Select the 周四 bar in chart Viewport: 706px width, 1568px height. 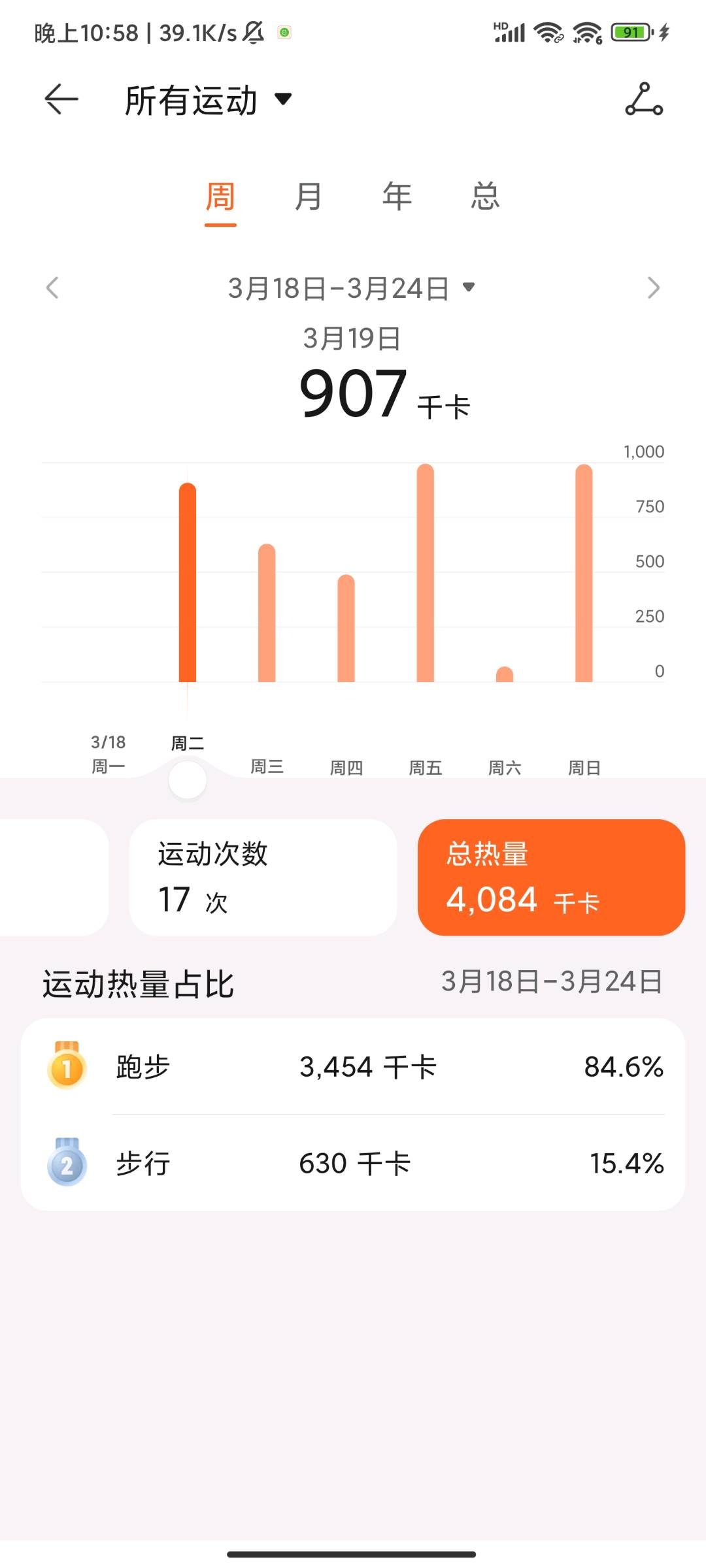[346, 629]
